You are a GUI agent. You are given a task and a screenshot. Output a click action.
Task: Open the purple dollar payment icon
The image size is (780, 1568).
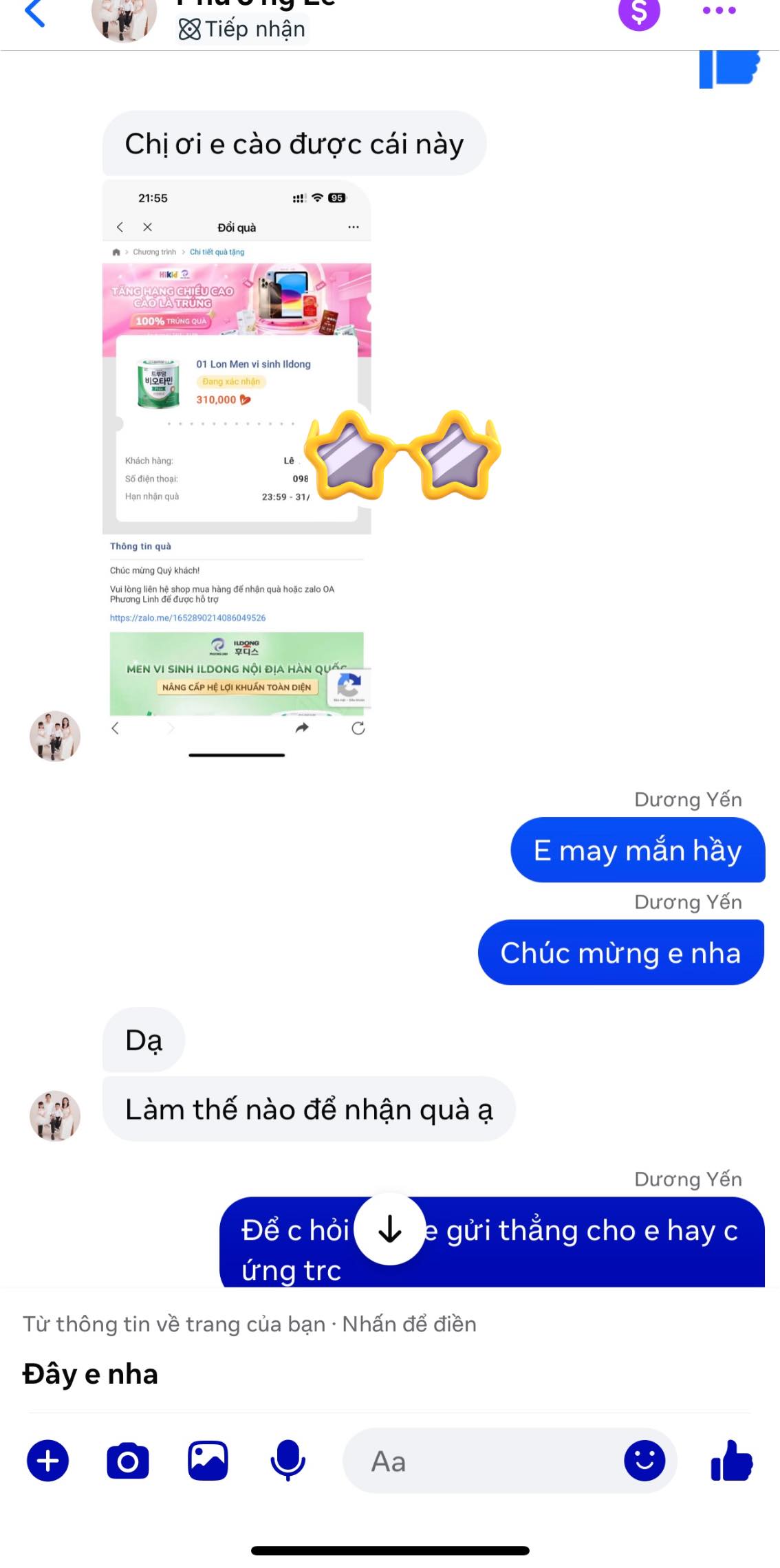click(x=638, y=12)
